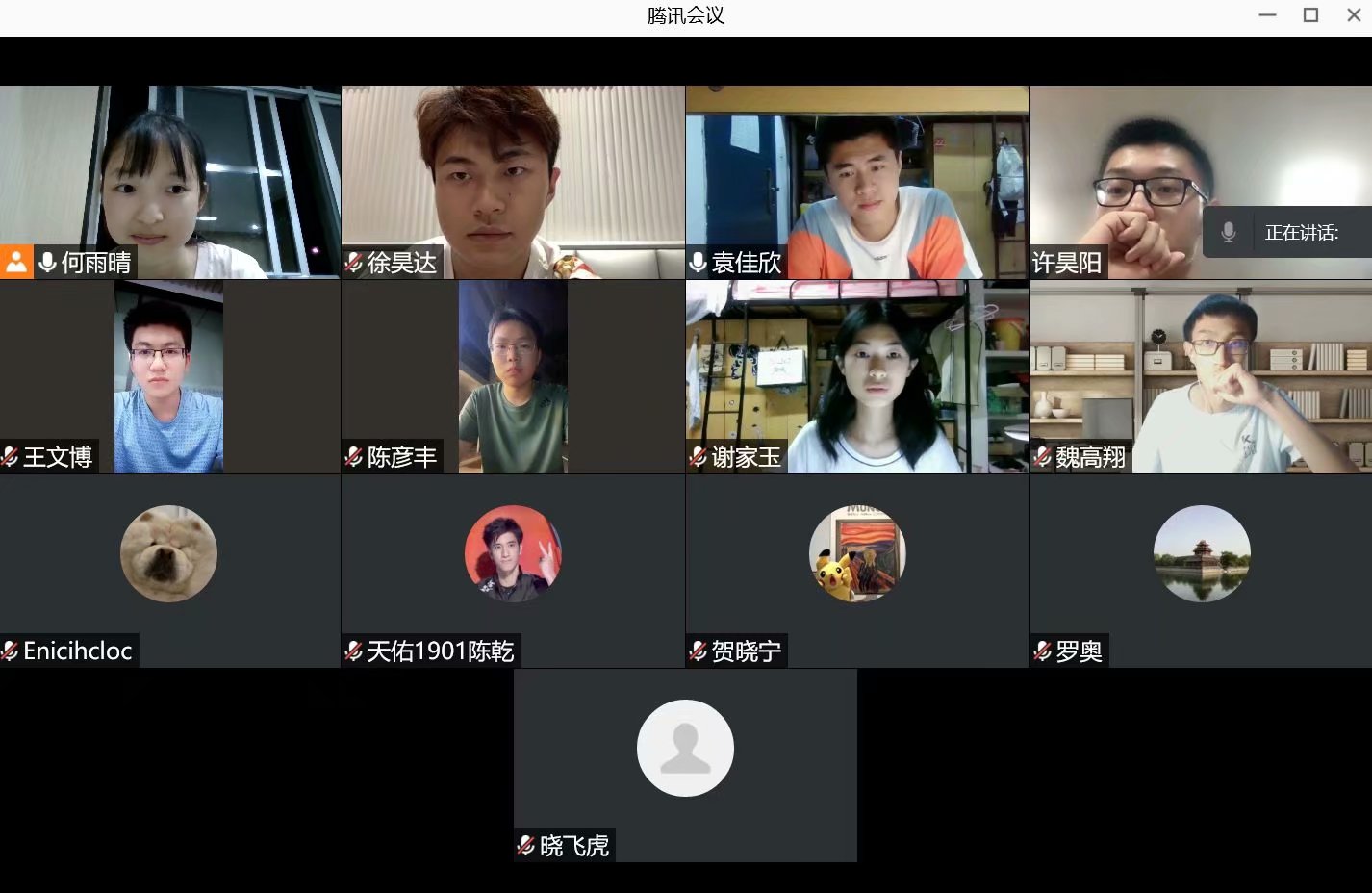
Task: Tap 陈彦丰's video tile
Action: pyautogui.click(x=513, y=376)
